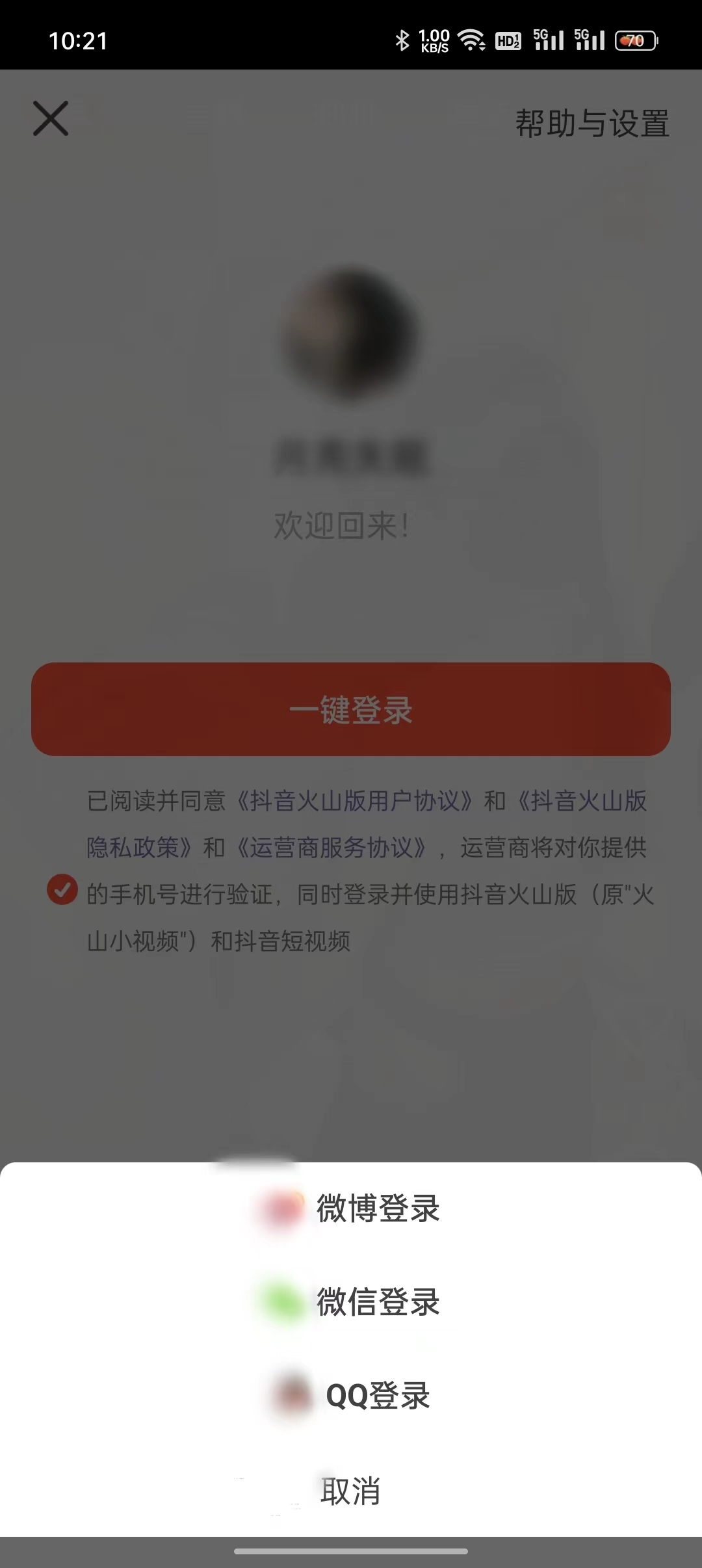Tap the 5G signal indicator
Viewport: 702px width, 1568px height.
pos(548,40)
